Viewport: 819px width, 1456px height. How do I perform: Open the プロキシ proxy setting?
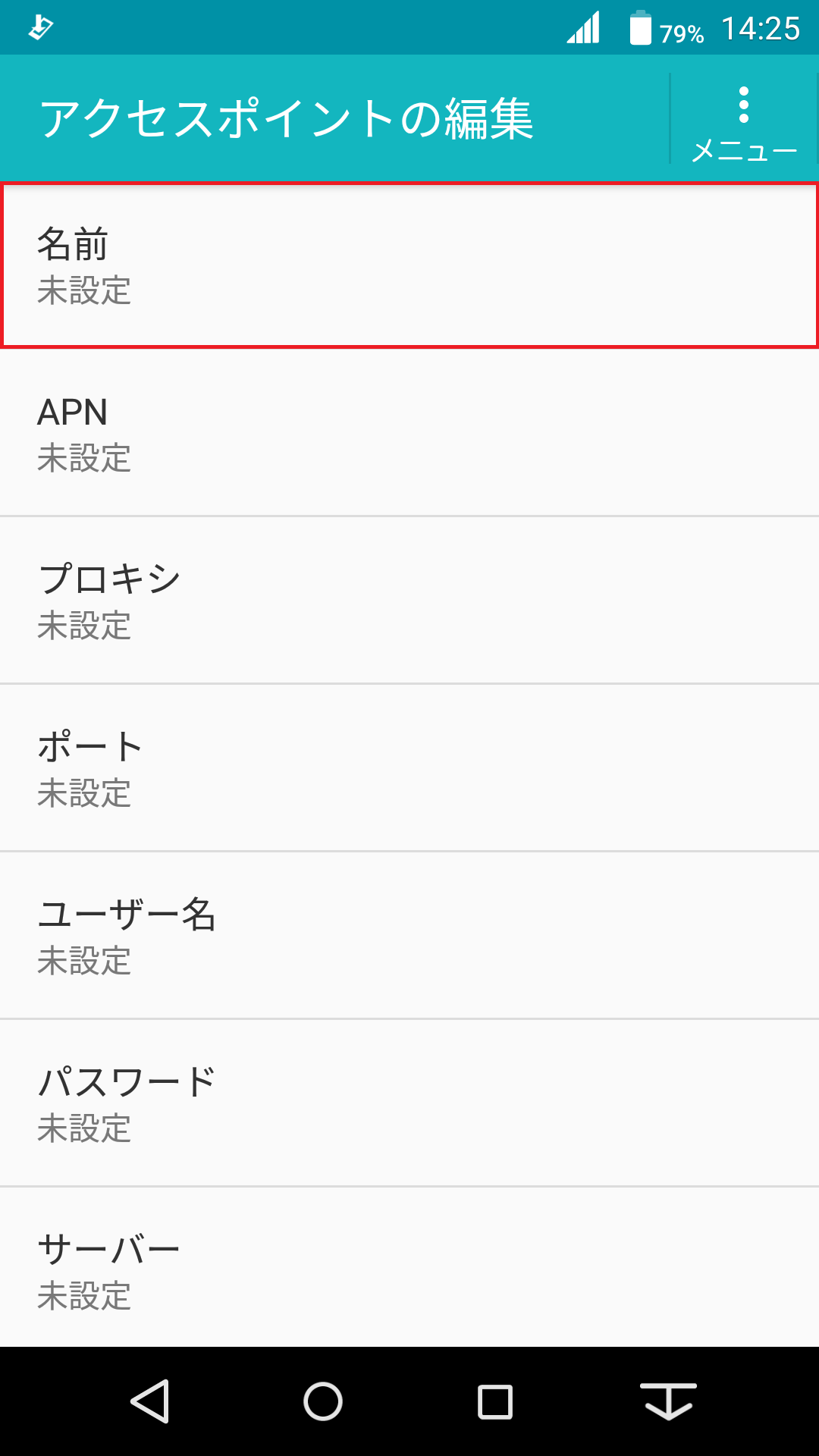pos(409,599)
